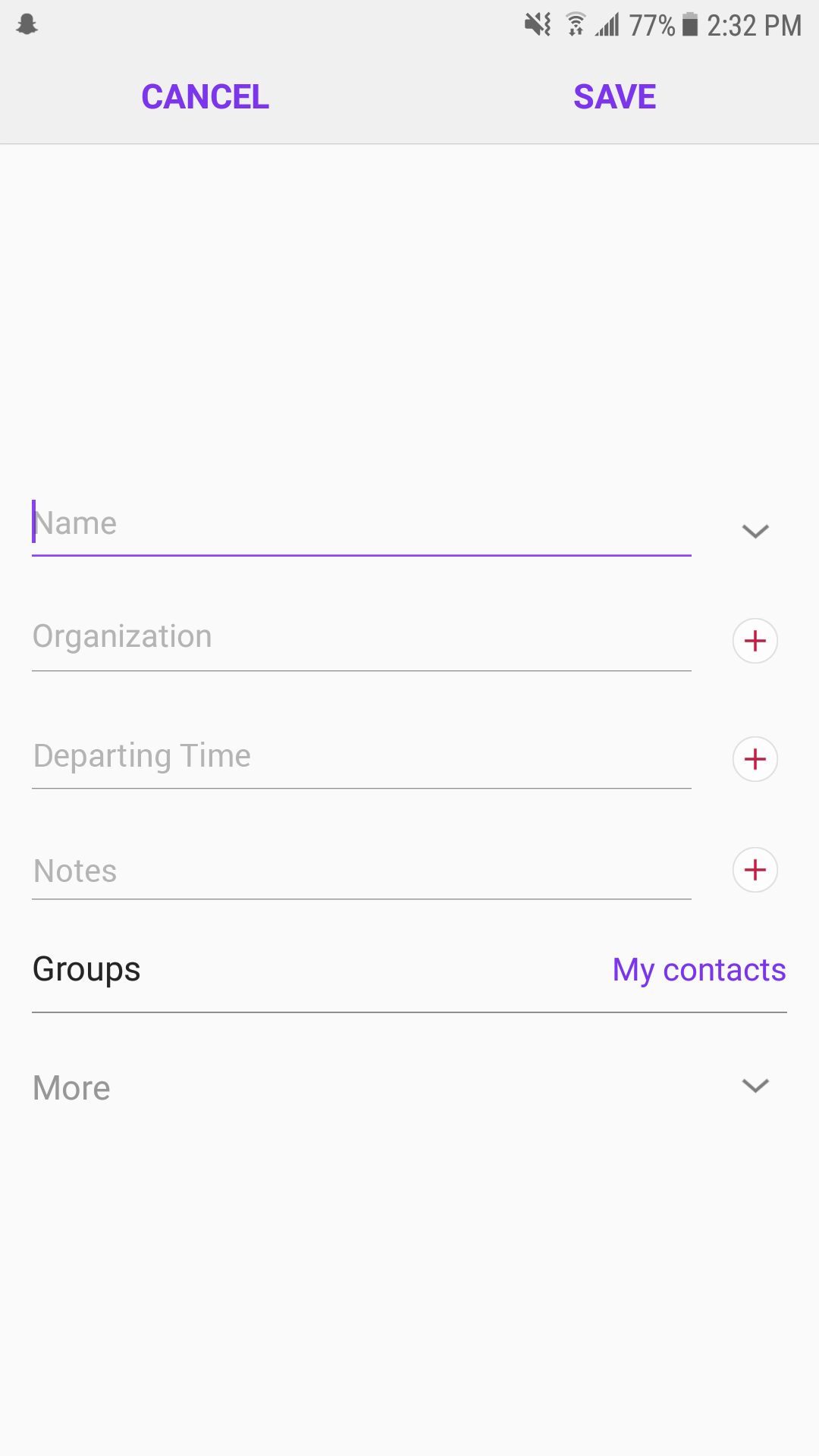Image resolution: width=819 pixels, height=1456 pixels.
Task: Focus the Name text field
Action: [361, 523]
